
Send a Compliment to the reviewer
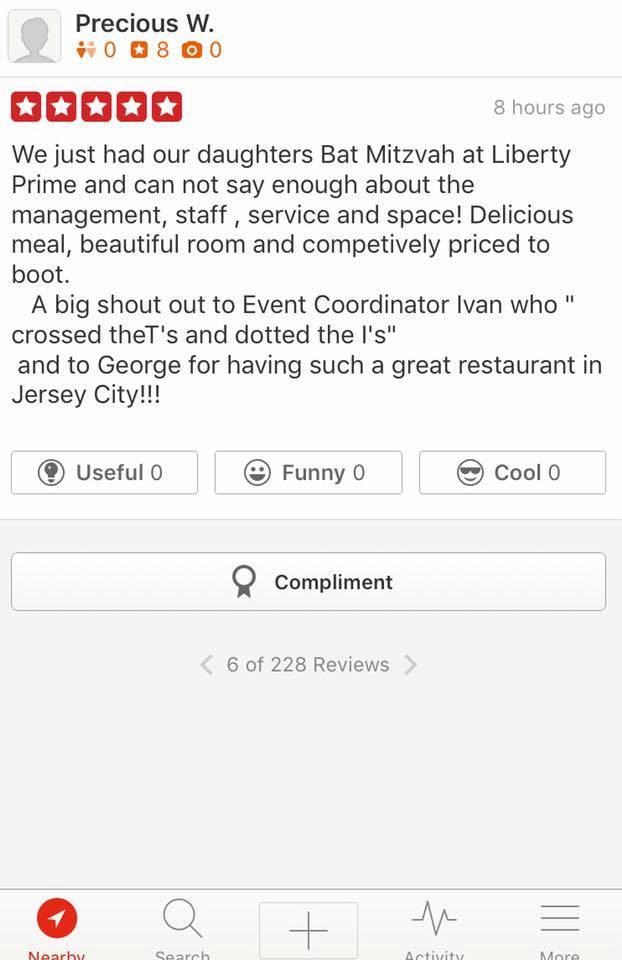(x=308, y=582)
